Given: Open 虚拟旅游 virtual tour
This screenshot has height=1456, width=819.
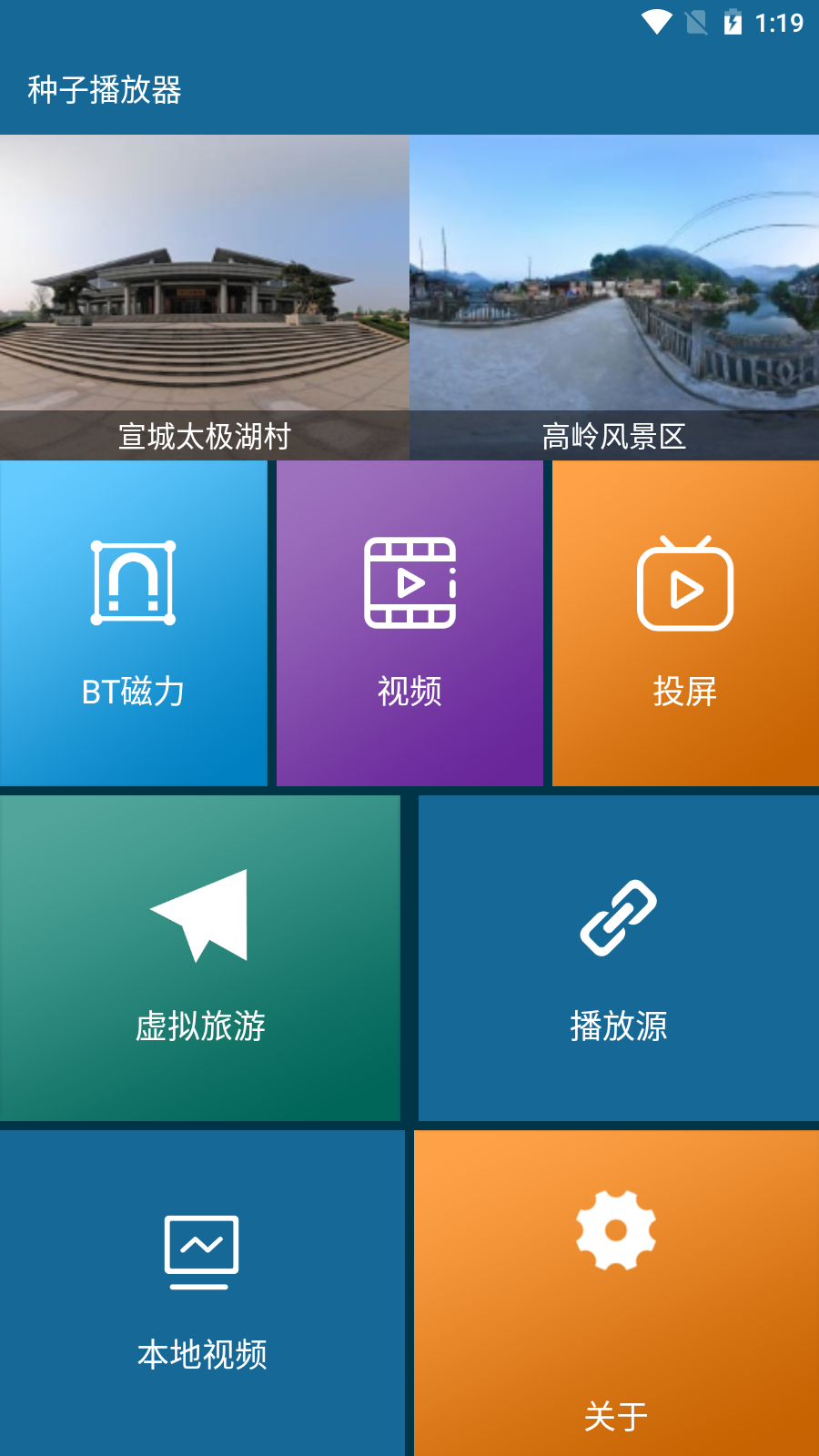Looking at the screenshot, I should (200, 958).
